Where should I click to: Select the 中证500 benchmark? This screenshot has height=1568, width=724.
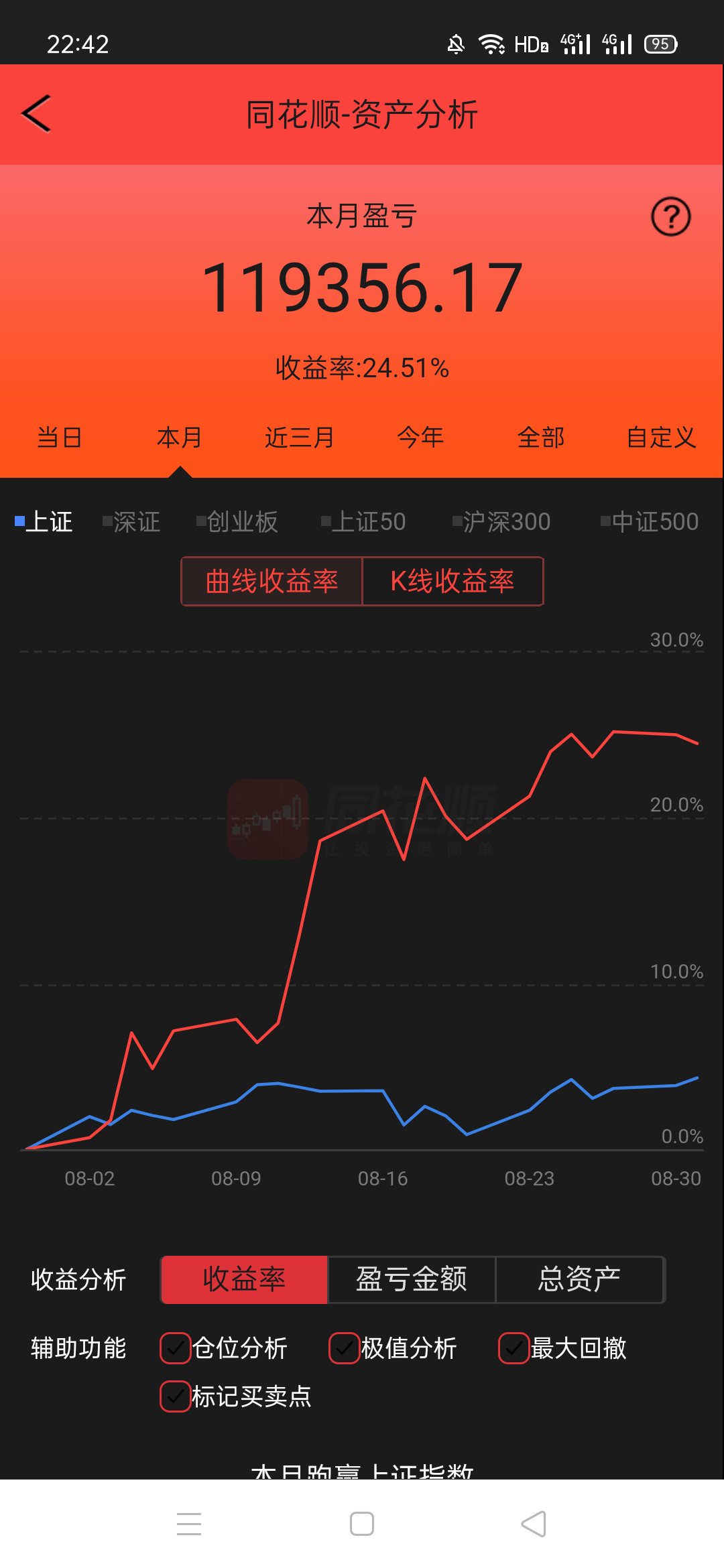point(650,521)
